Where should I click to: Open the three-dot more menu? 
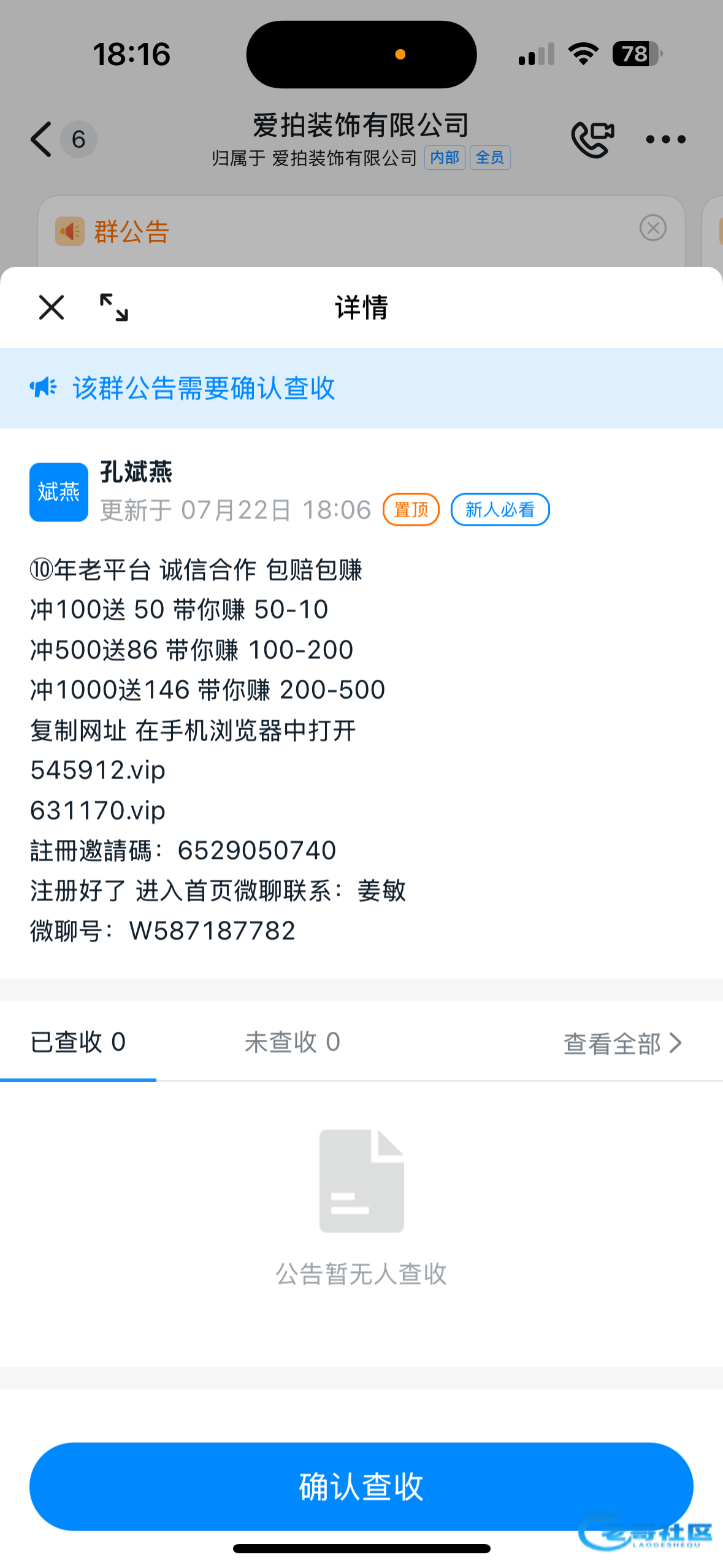click(665, 139)
